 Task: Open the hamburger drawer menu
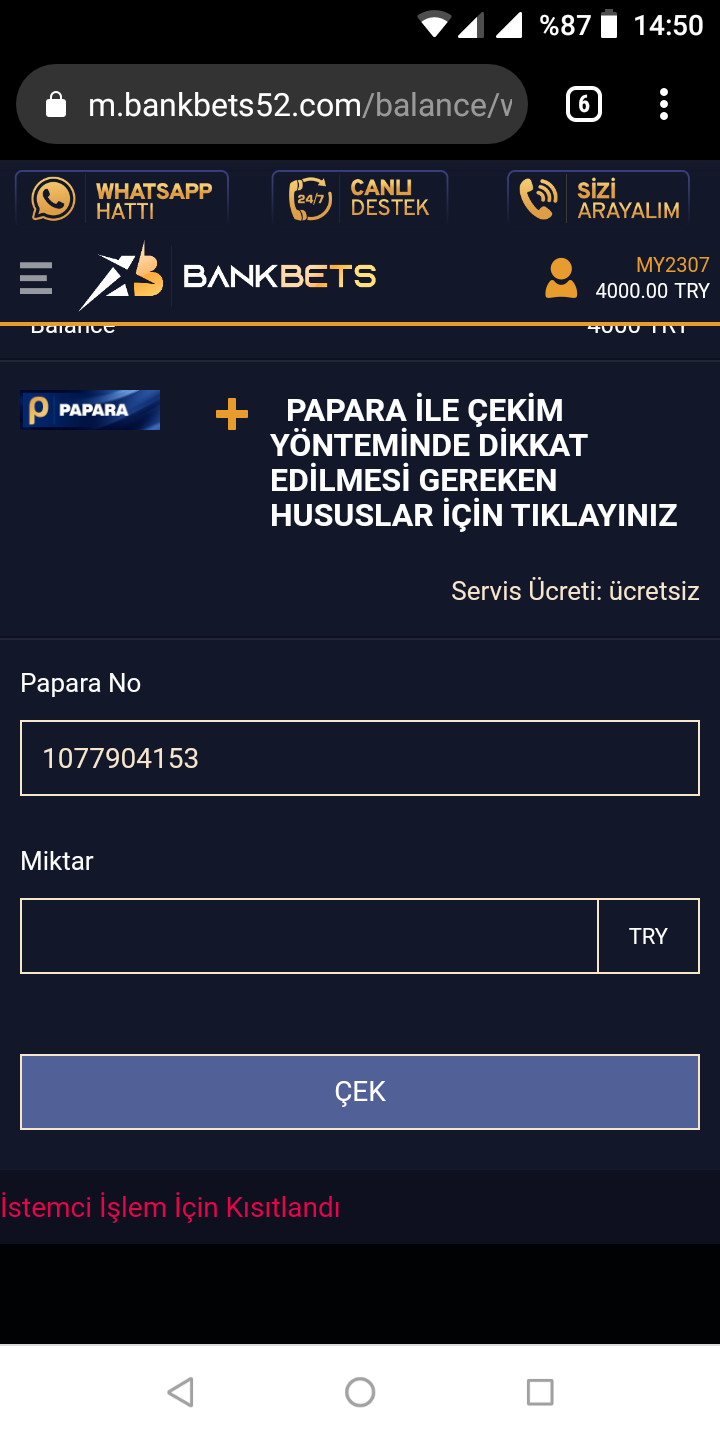(x=36, y=278)
